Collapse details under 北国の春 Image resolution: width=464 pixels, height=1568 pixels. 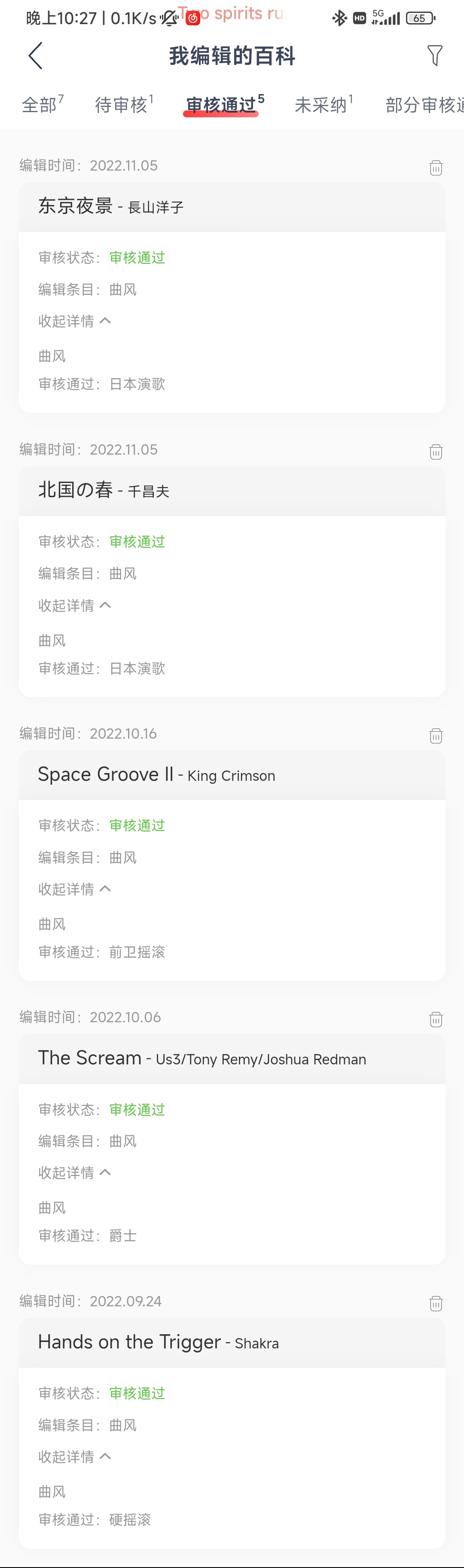click(x=74, y=605)
